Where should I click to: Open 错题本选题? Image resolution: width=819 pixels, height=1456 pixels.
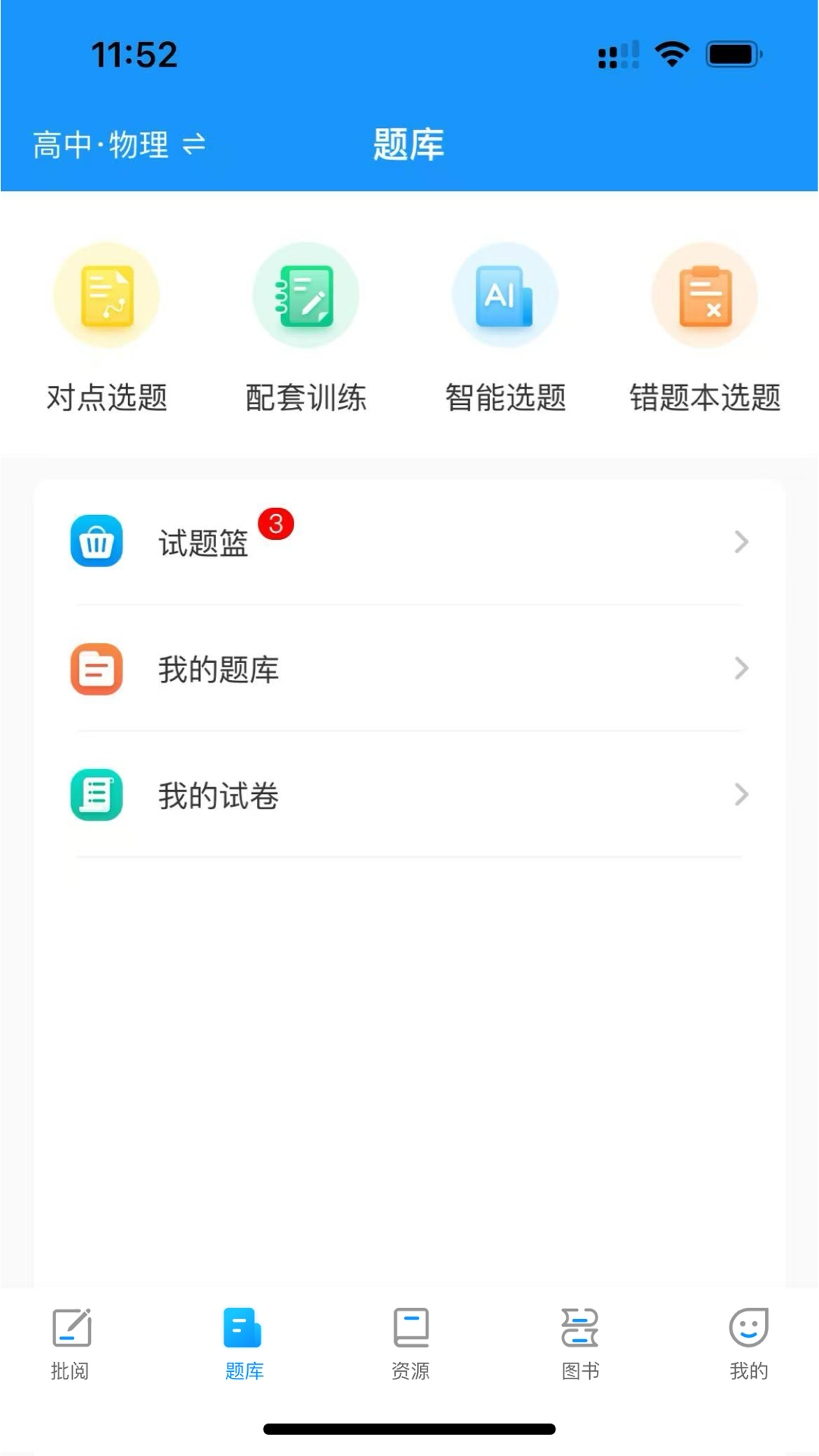(704, 328)
